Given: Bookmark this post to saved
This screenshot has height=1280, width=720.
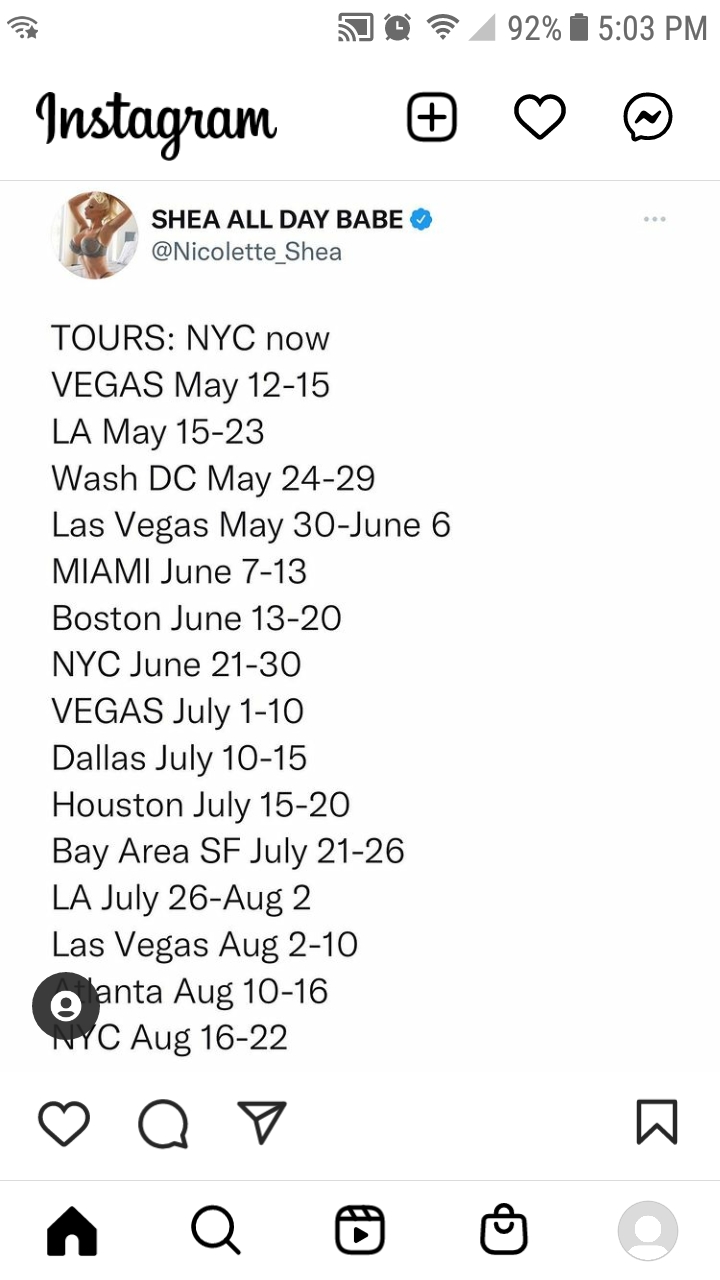Looking at the screenshot, I should tap(657, 1122).
